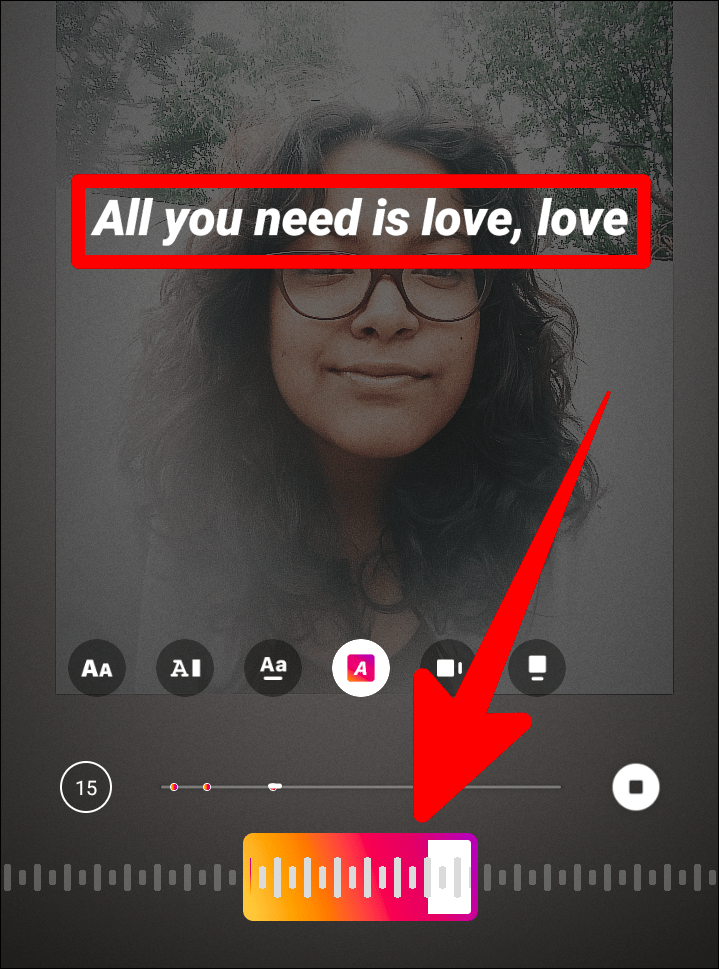Viewport: 719px width, 969px height.
Task: Stop the music preview playback
Action: 636,787
